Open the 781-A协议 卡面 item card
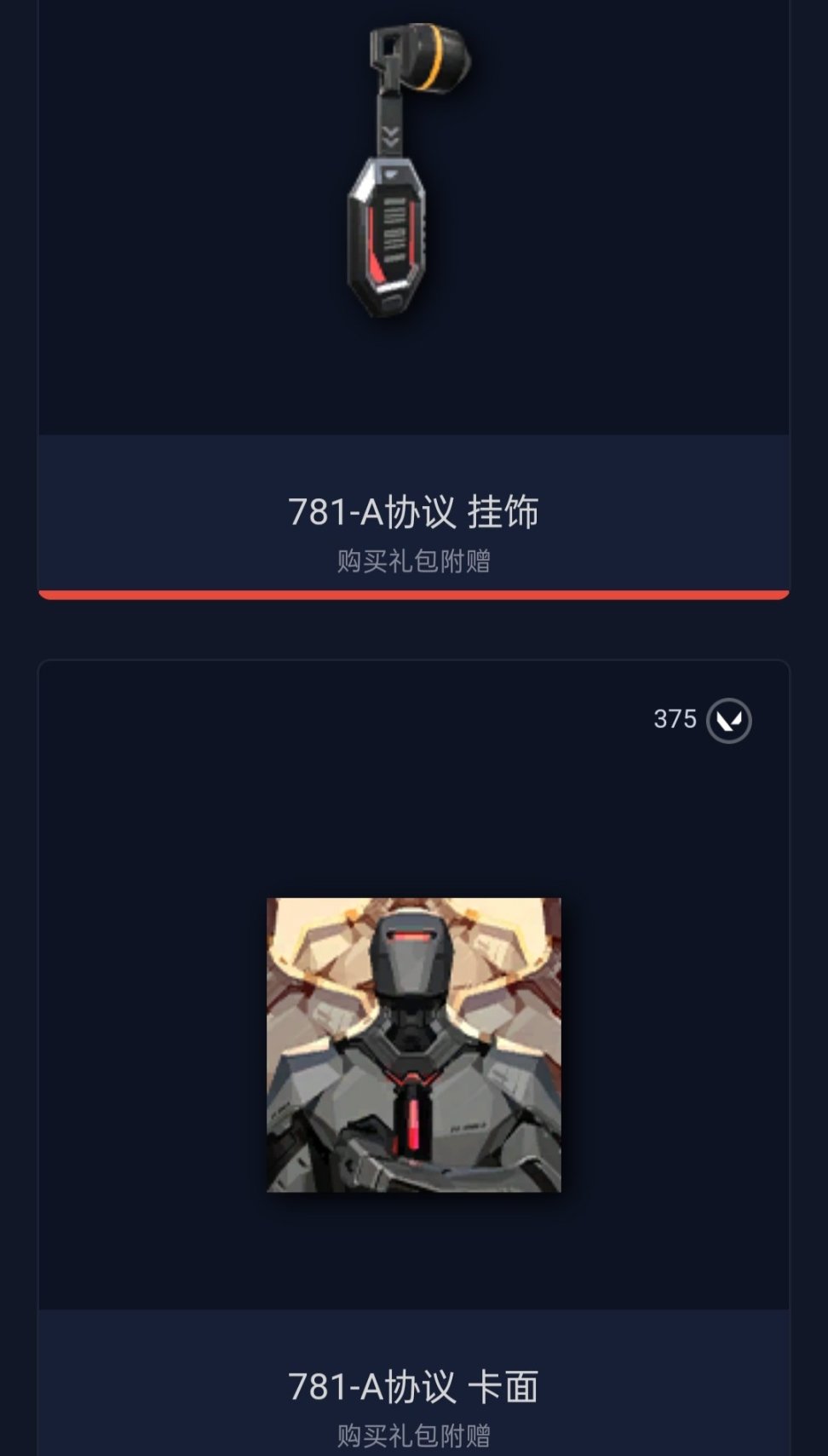Image resolution: width=828 pixels, height=1456 pixels. click(413, 1045)
